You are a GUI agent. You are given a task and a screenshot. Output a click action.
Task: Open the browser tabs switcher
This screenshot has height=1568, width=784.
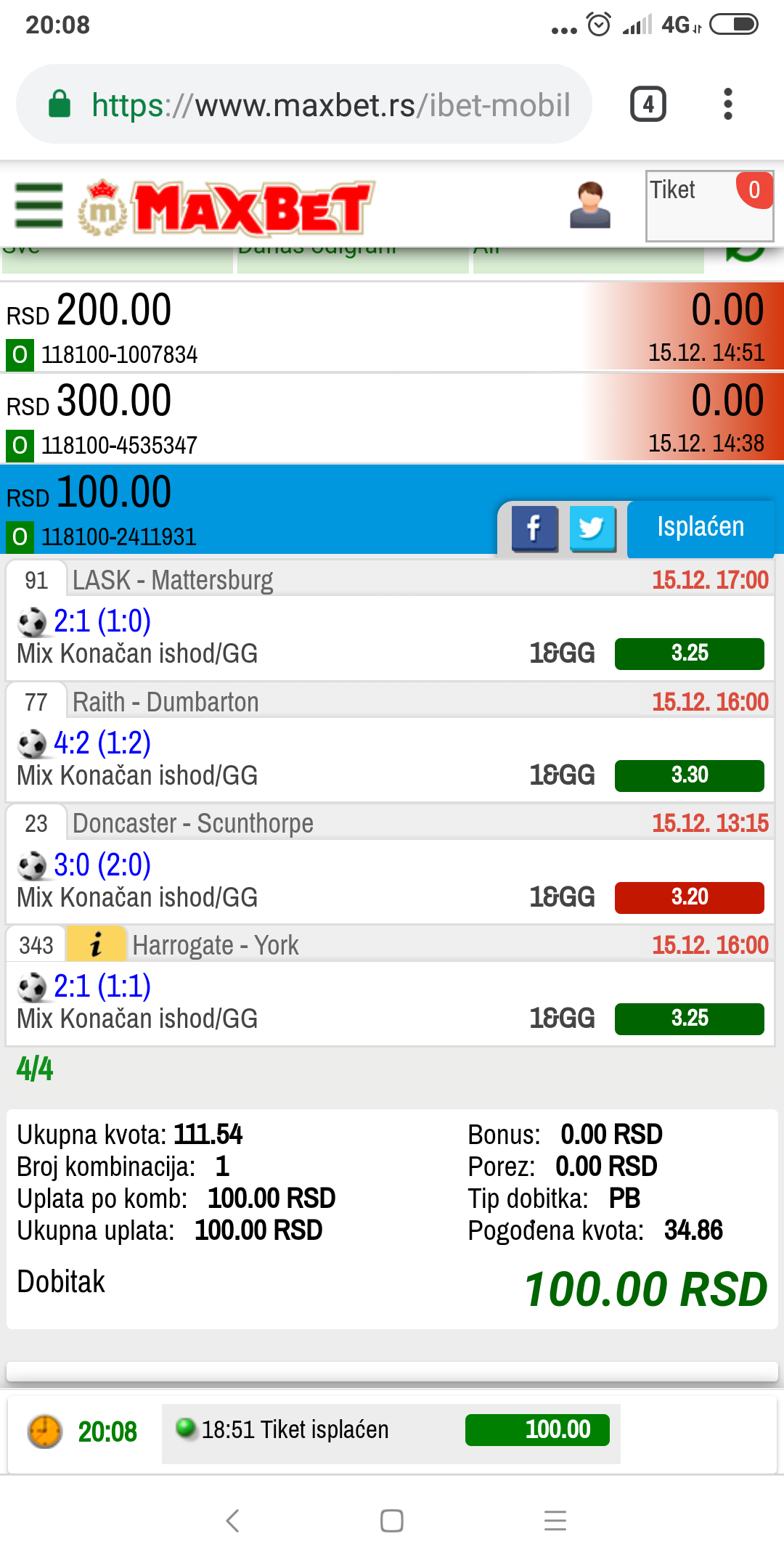pos(648,105)
